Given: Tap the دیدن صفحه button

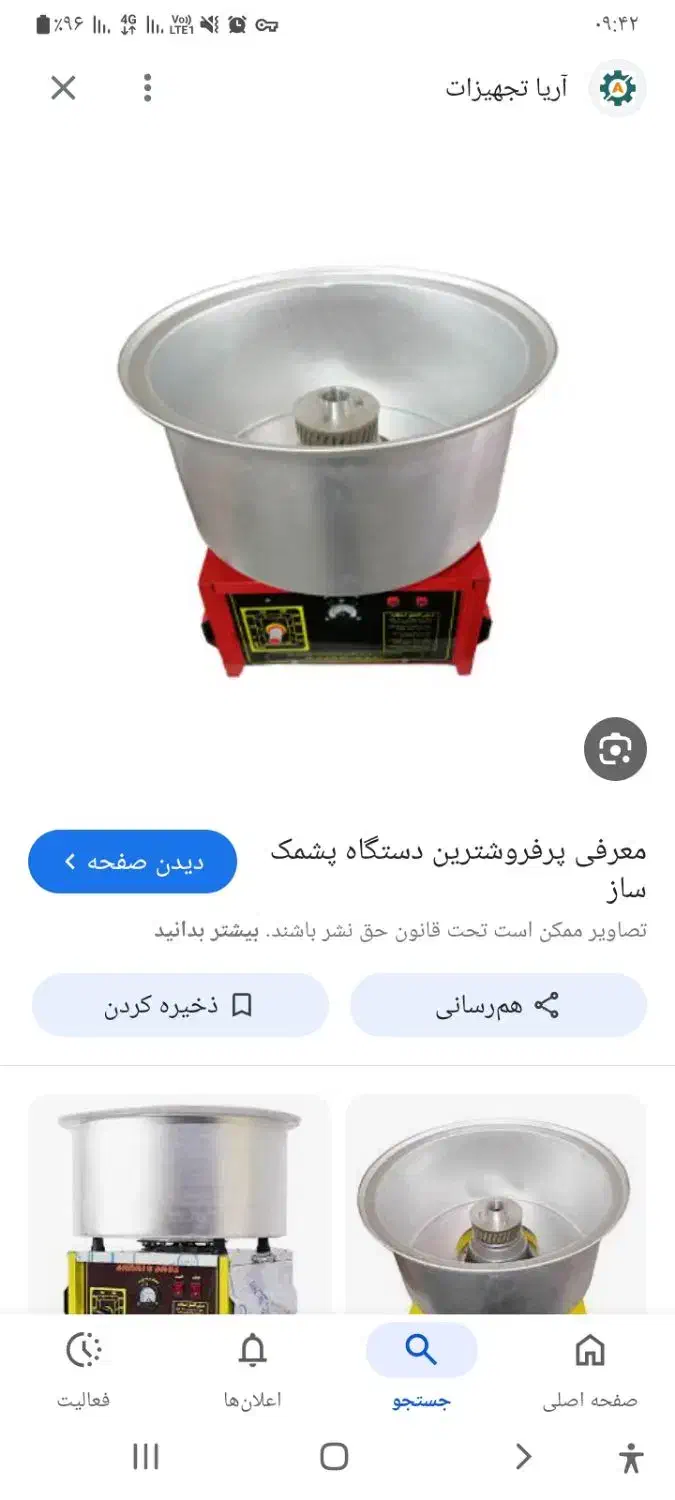Looking at the screenshot, I should 132,861.
